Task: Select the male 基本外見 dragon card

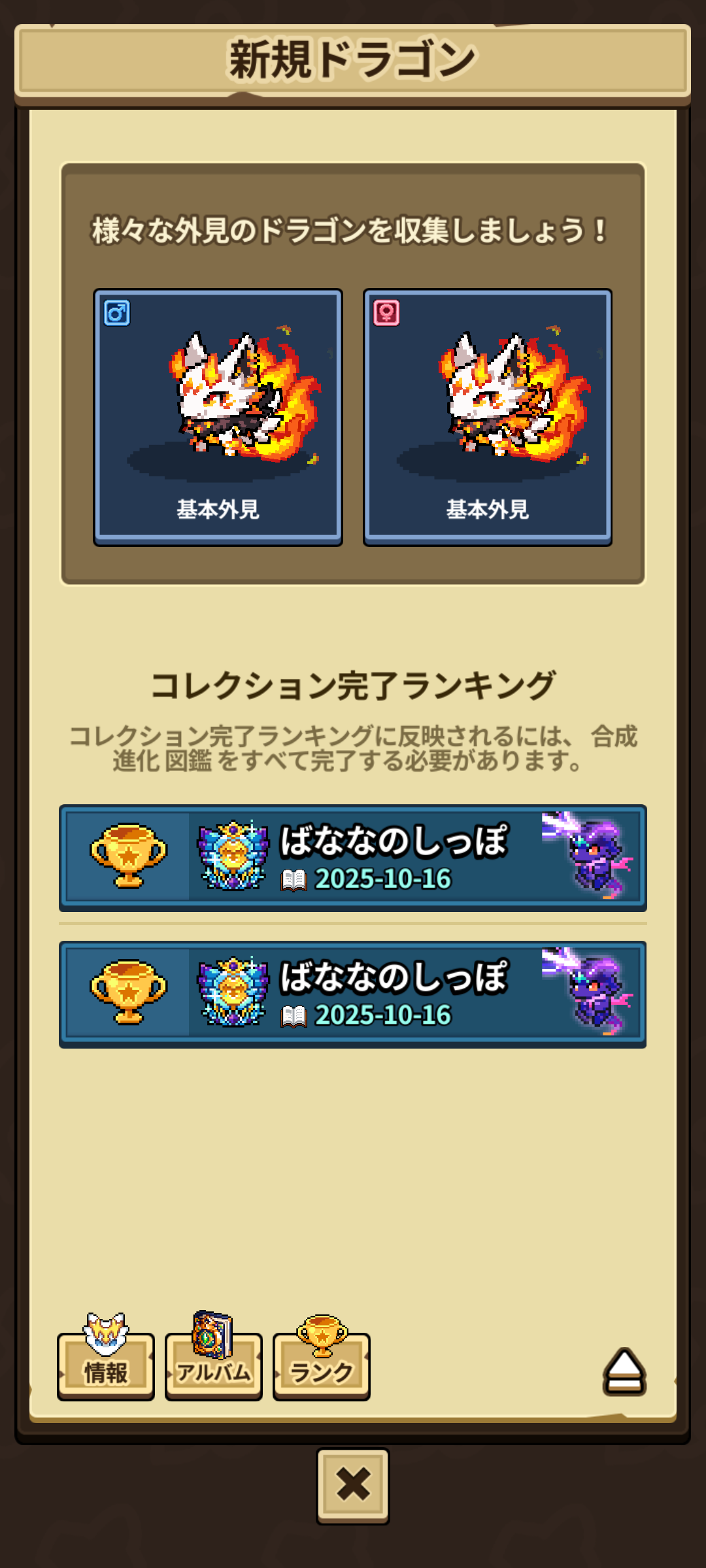Action: (x=218, y=416)
